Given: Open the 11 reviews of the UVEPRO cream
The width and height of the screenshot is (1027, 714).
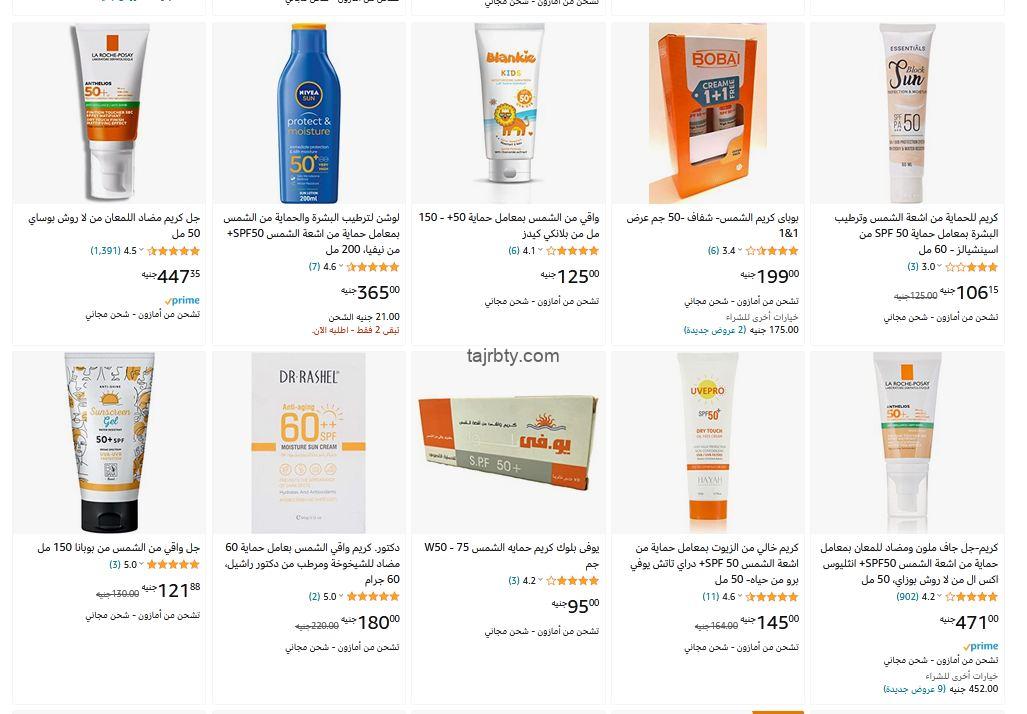Looking at the screenshot, I should [x=710, y=597].
